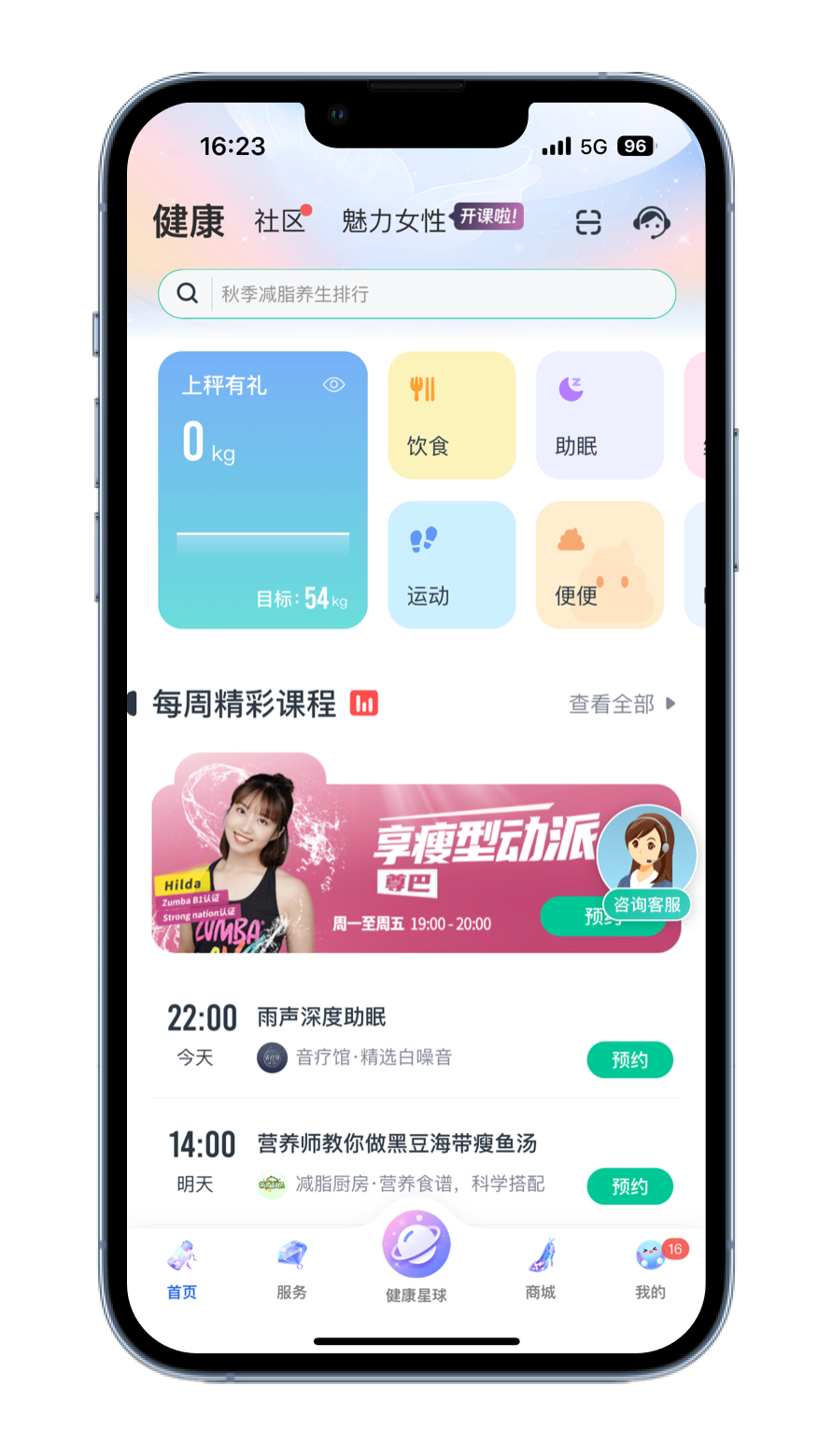This screenshot has width=833, height=1456.
Task: Switch to the 社区 tab
Action: click(x=279, y=221)
